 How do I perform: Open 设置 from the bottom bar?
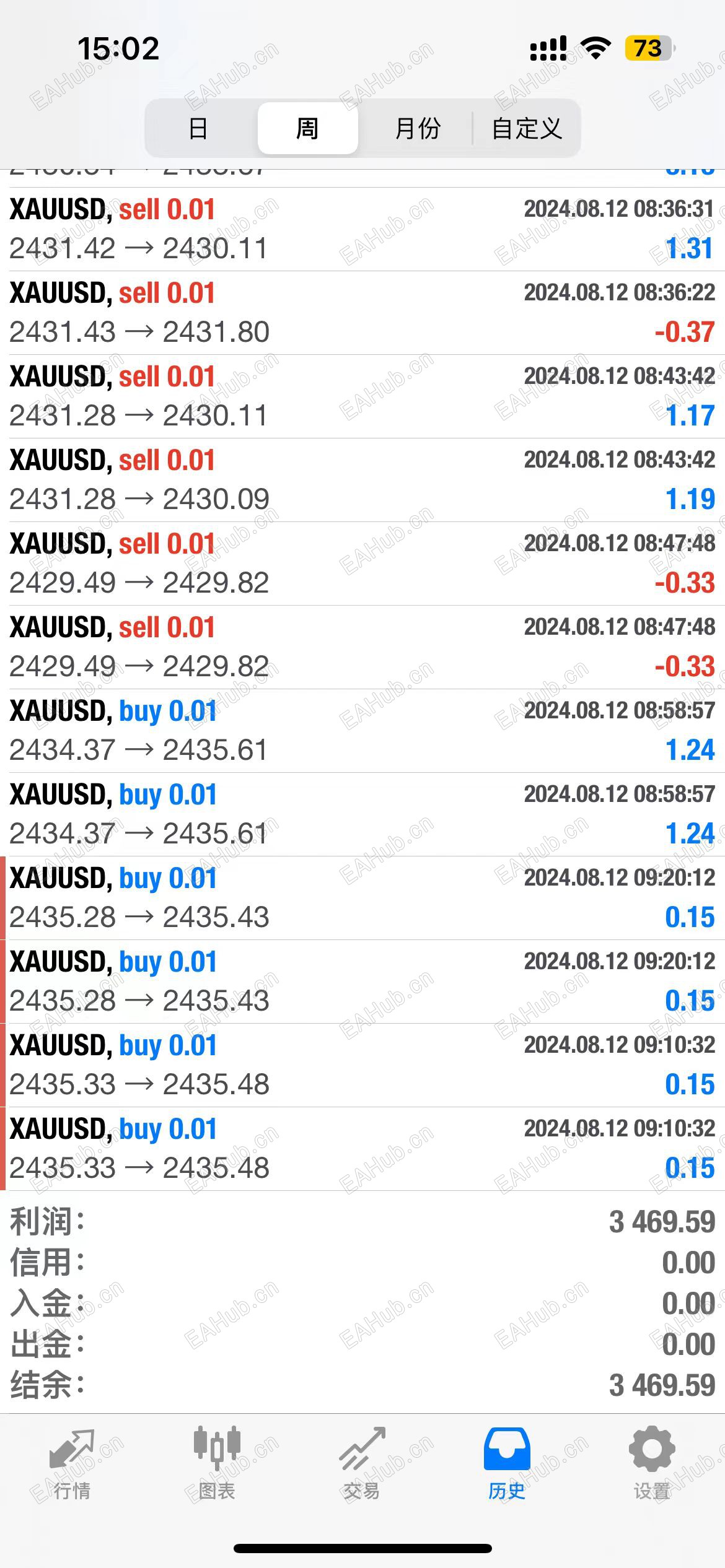pyautogui.click(x=652, y=1464)
